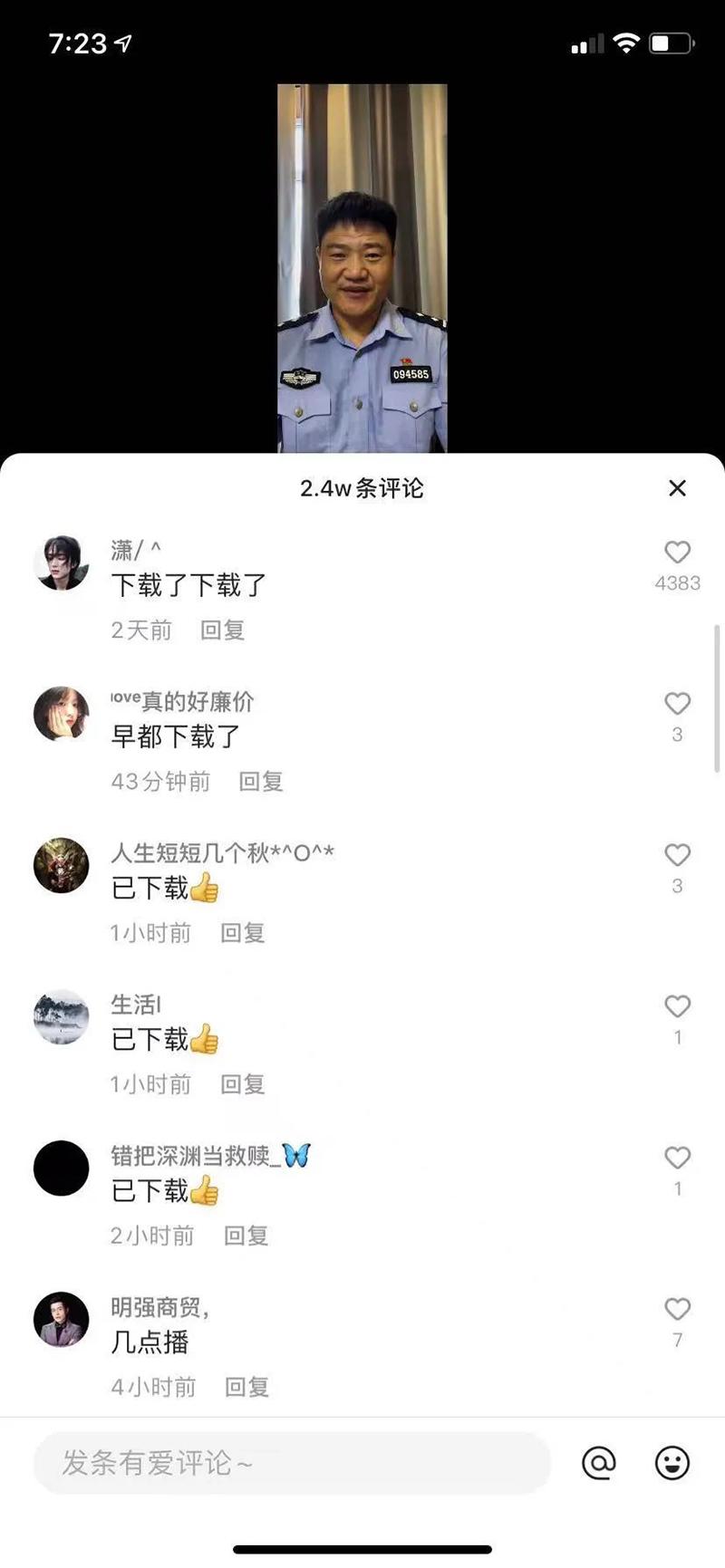The image size is (725, 1568).
Task: Like 错把深渊当救赎's comment
Action: [x=677, y=1158]
